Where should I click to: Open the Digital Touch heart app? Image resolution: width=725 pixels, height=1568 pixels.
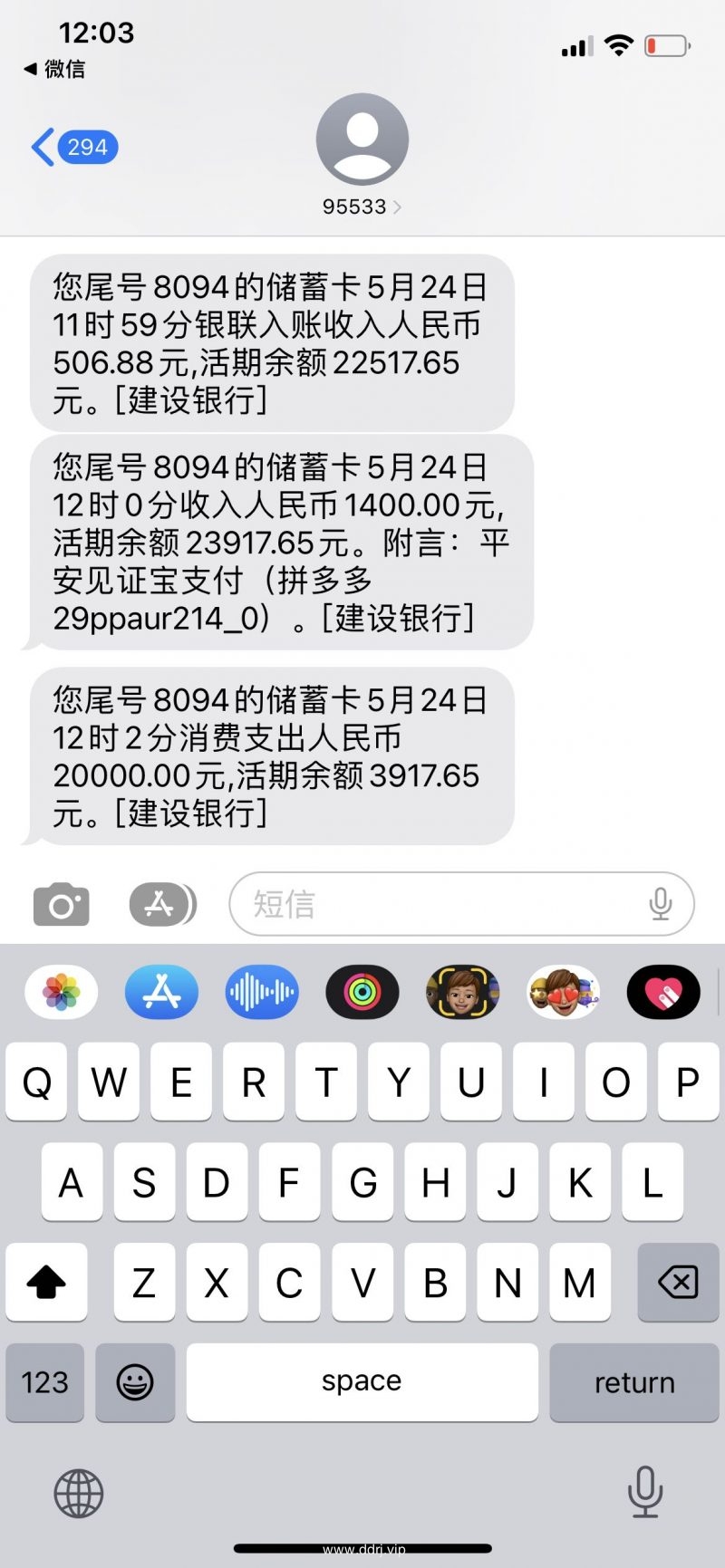(663, 993)
